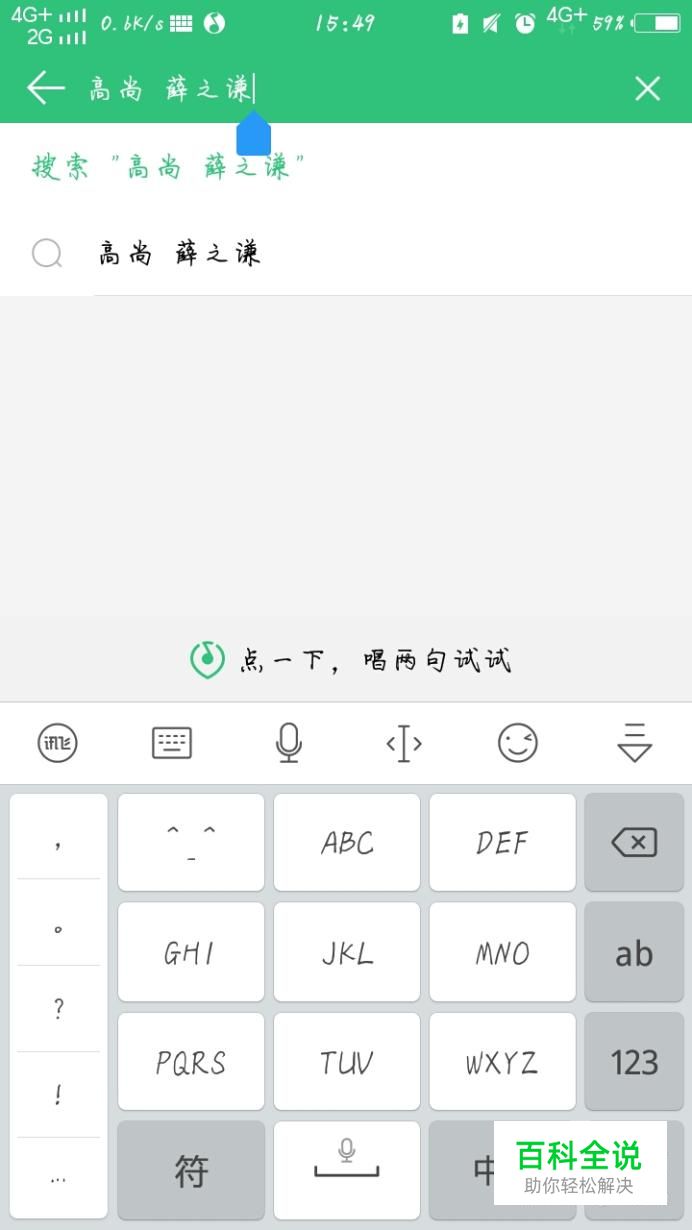Screen dimensions: 692x1230
Task: Search for "高尚 薛之谦" via the green link
Action: point(168,166)
